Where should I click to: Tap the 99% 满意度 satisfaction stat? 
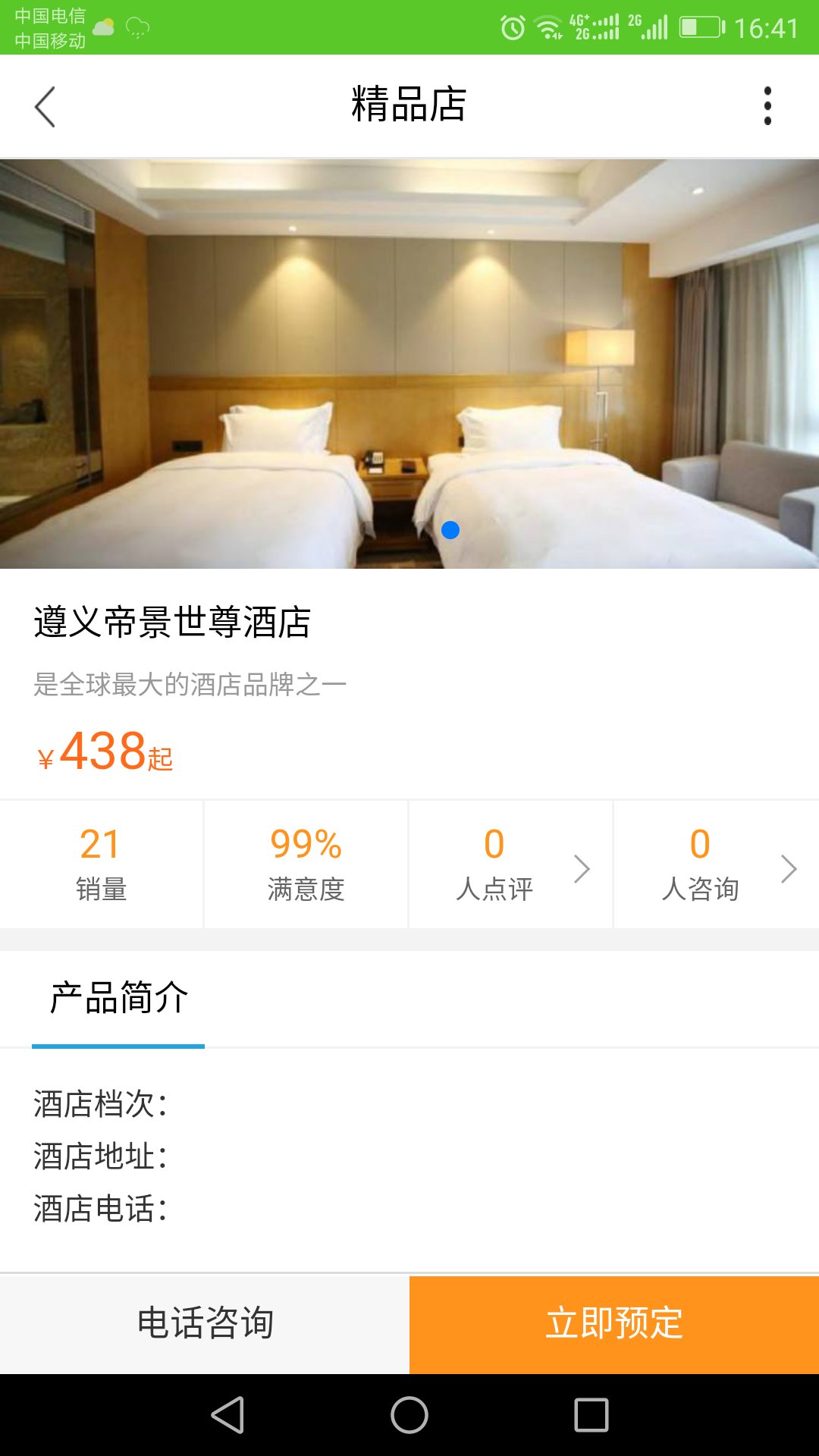click(306, 864)
